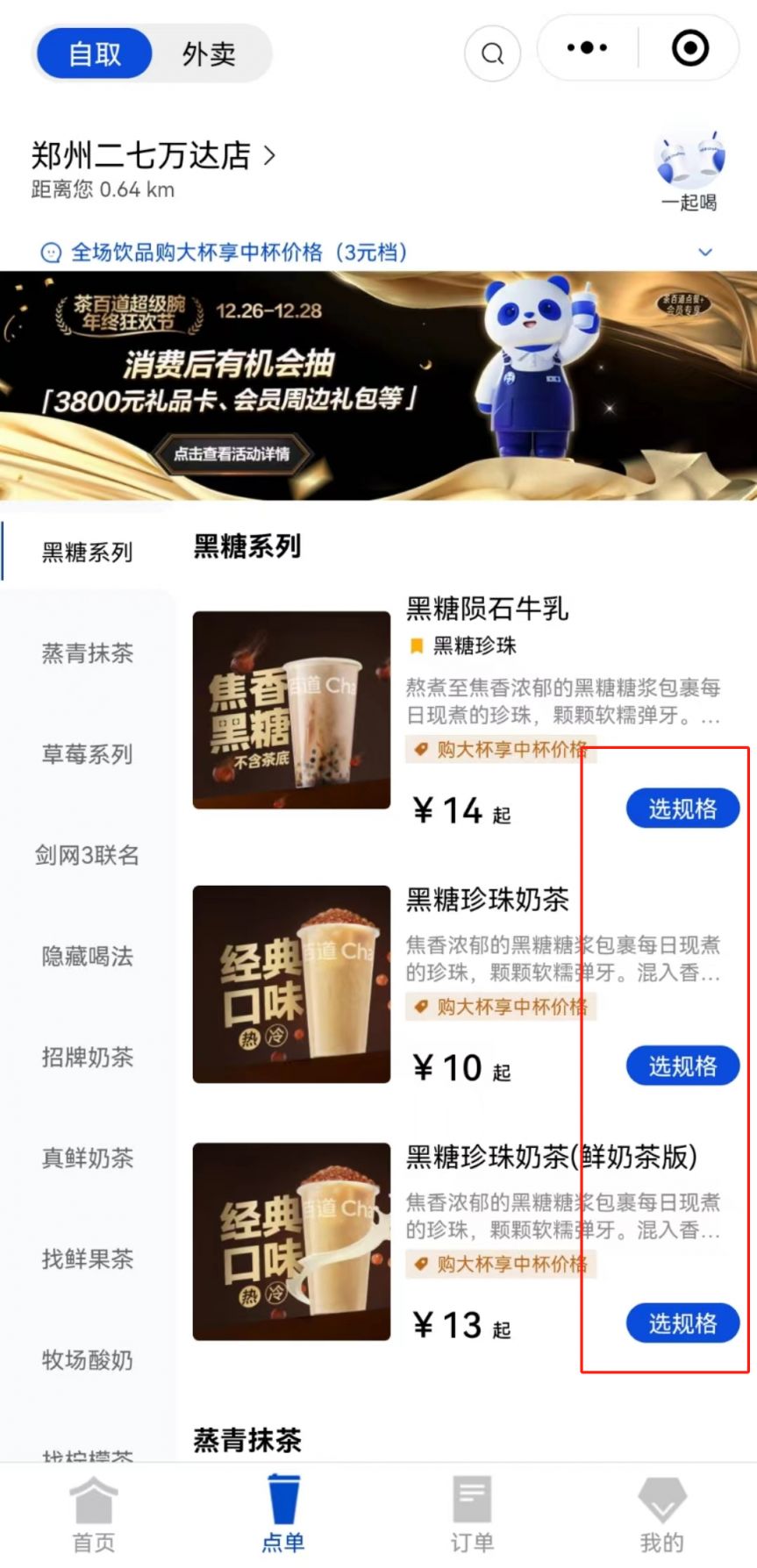Jump to 蒸青抹茶 category
The width and height of the screenshot is (757, 1568).
(x=88, y=653)
